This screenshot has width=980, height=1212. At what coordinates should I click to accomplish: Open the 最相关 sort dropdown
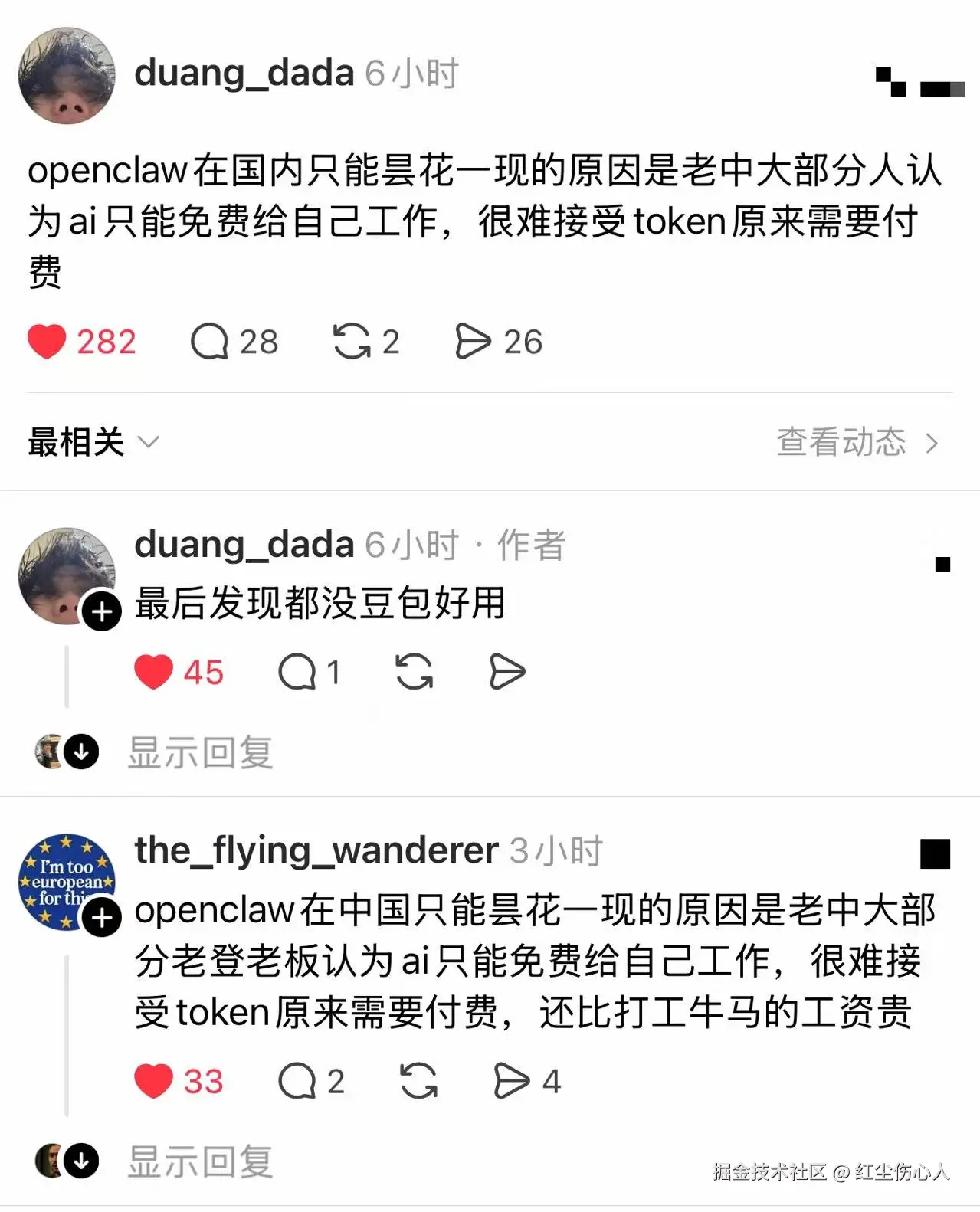[x=93, y=442]
